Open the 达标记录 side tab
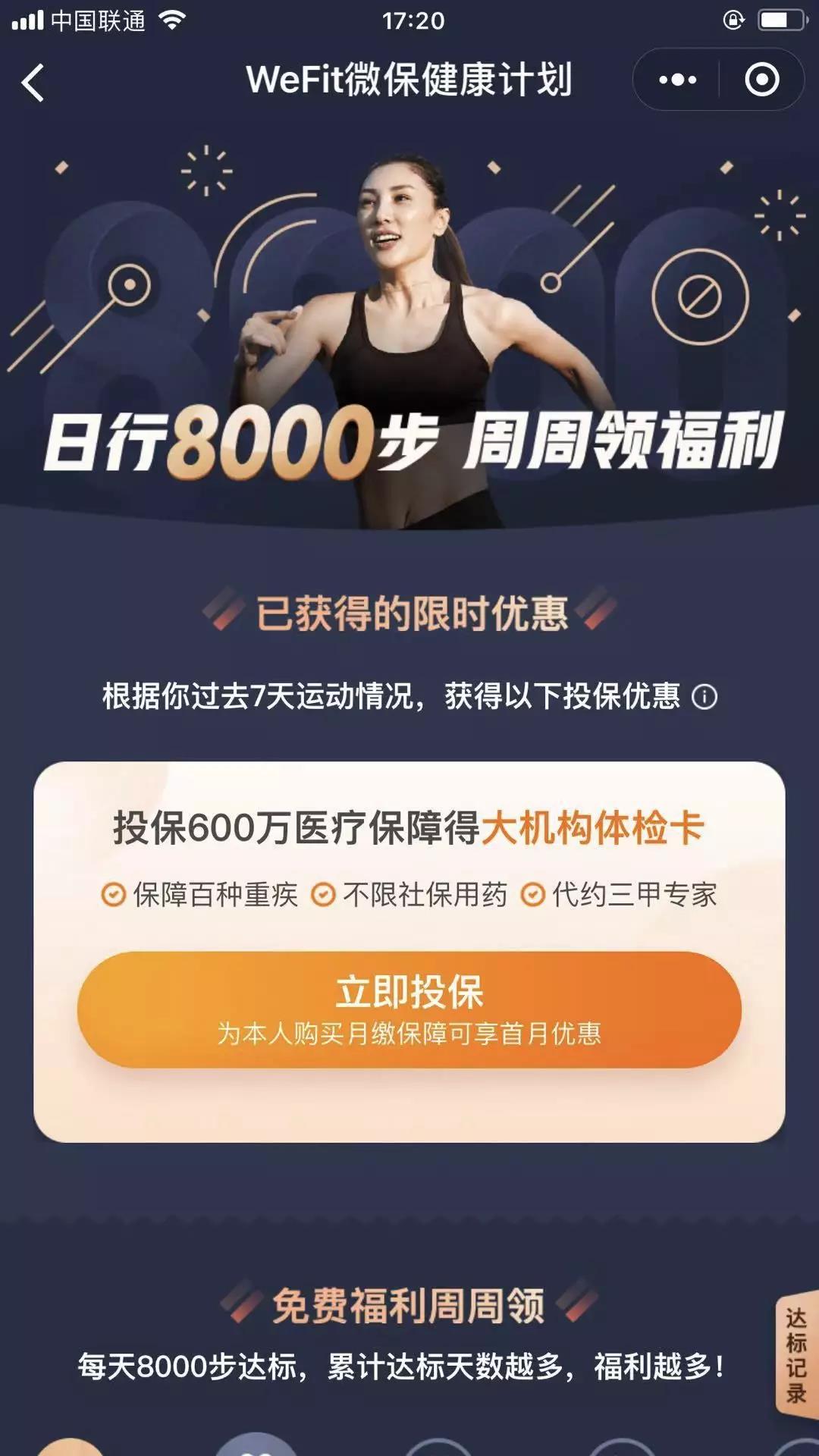The image size is (819, 1456). [795, 1354]
